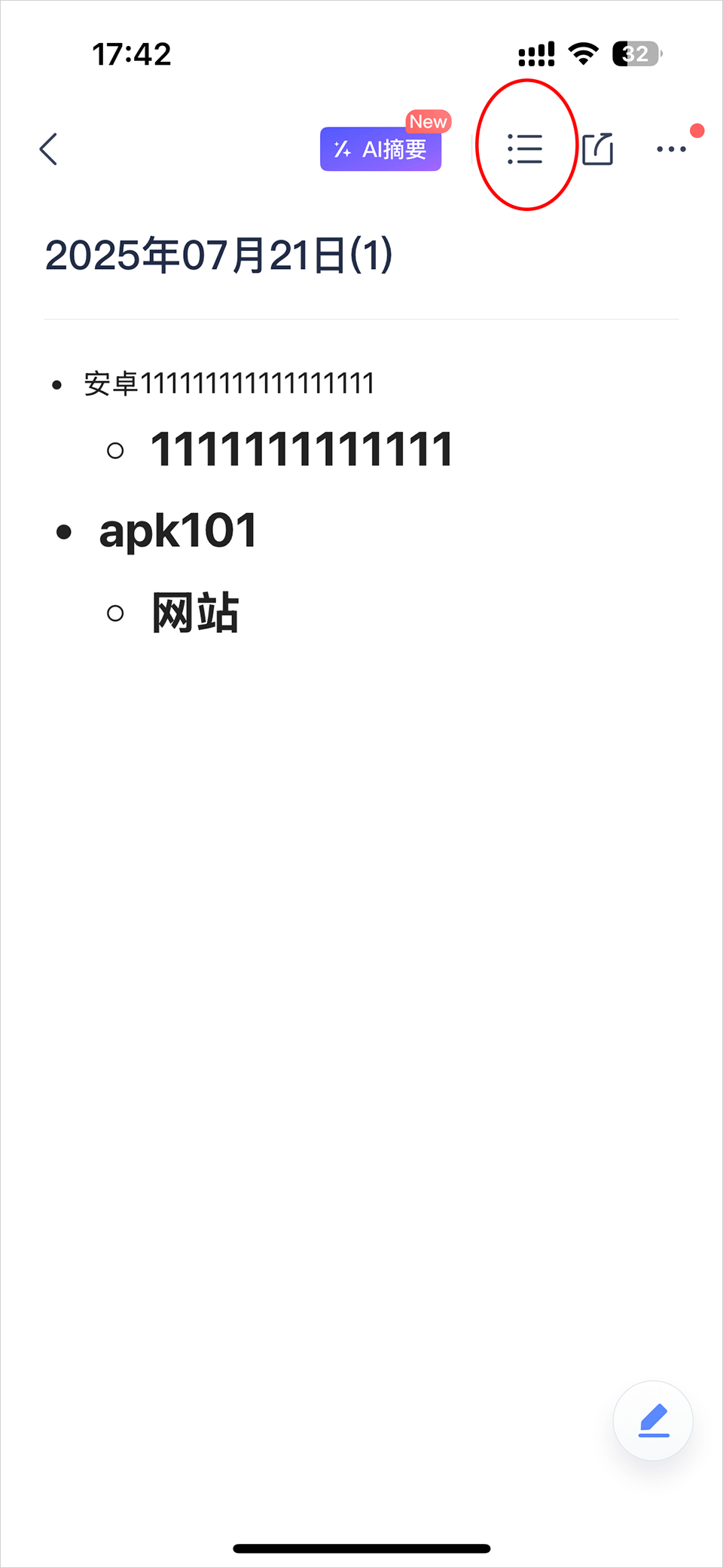Open the document outline list icon
Screen dimensions: 723x1568
point(525,149)
